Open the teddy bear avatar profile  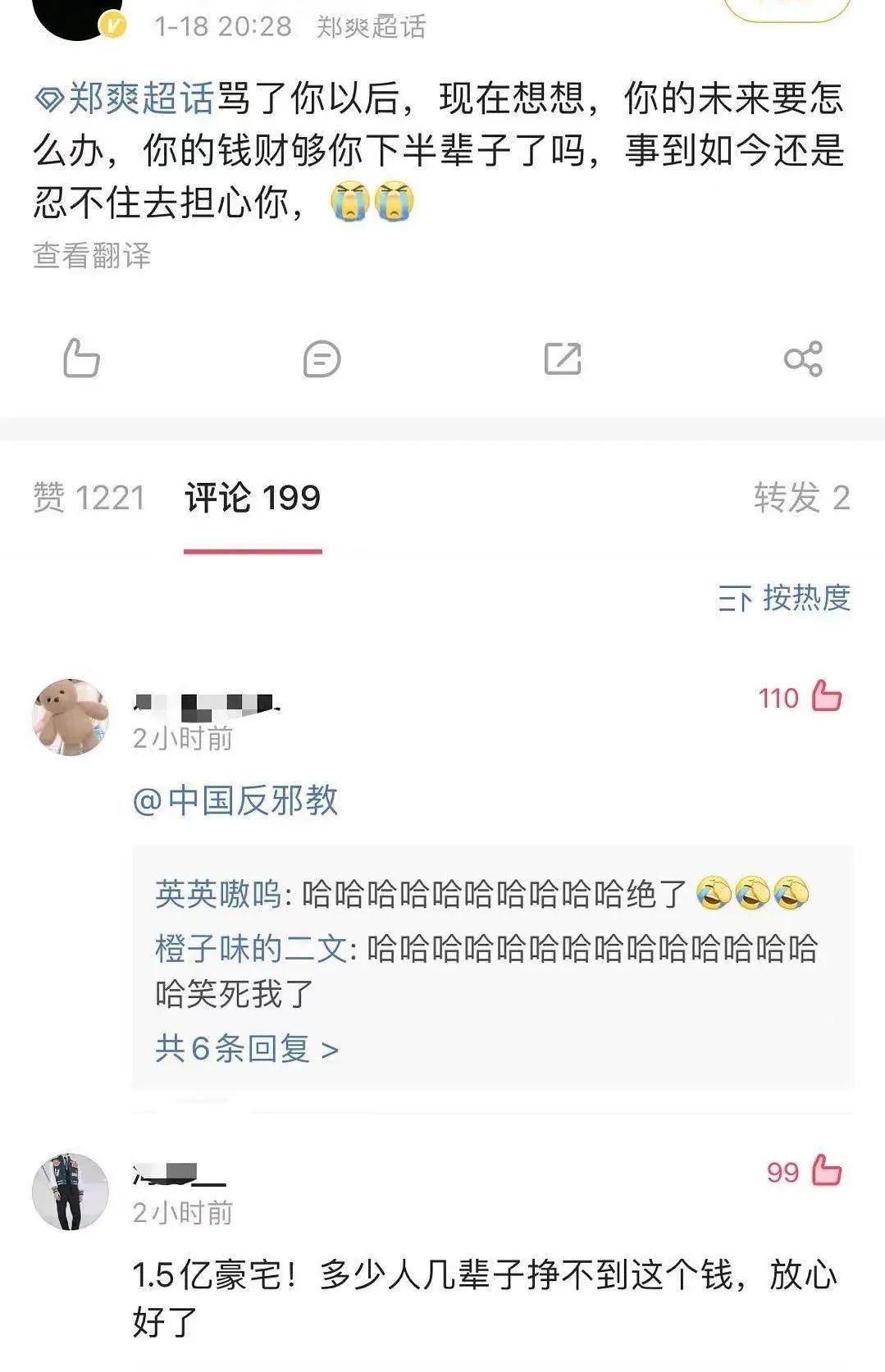click(x=71, y=717)
